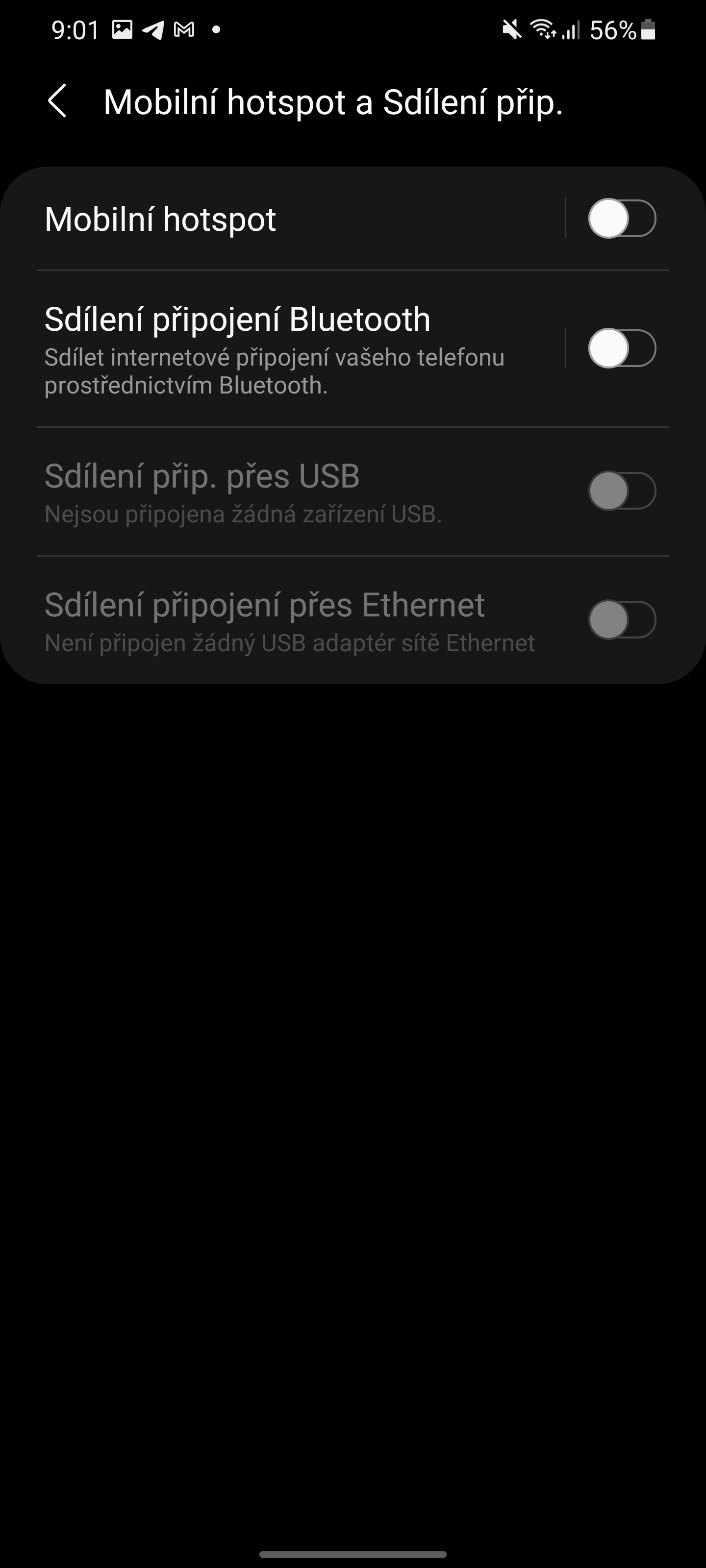Tap the battery indicator icon
The image size is (706, 1568).
[648, 29]
